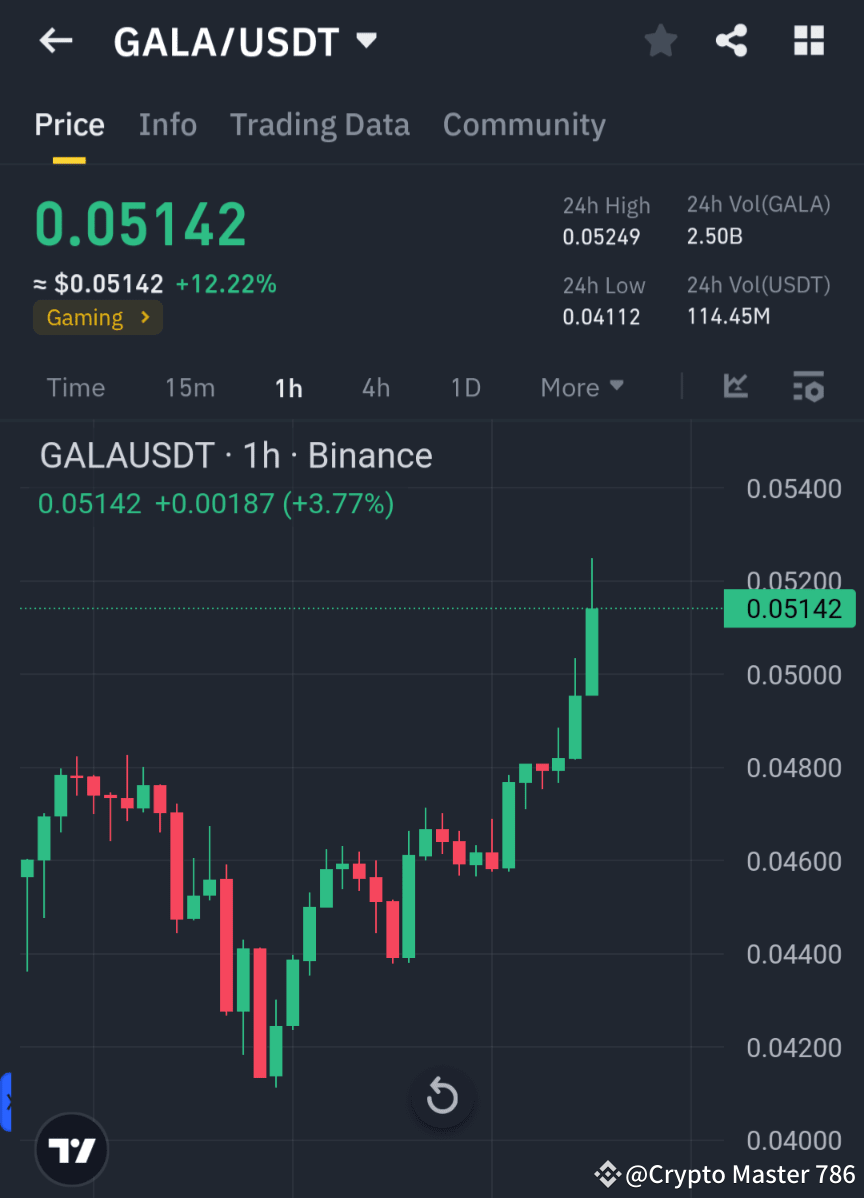
Task: Switch the chart to 15m timeframe
Action: click(190, 387)
